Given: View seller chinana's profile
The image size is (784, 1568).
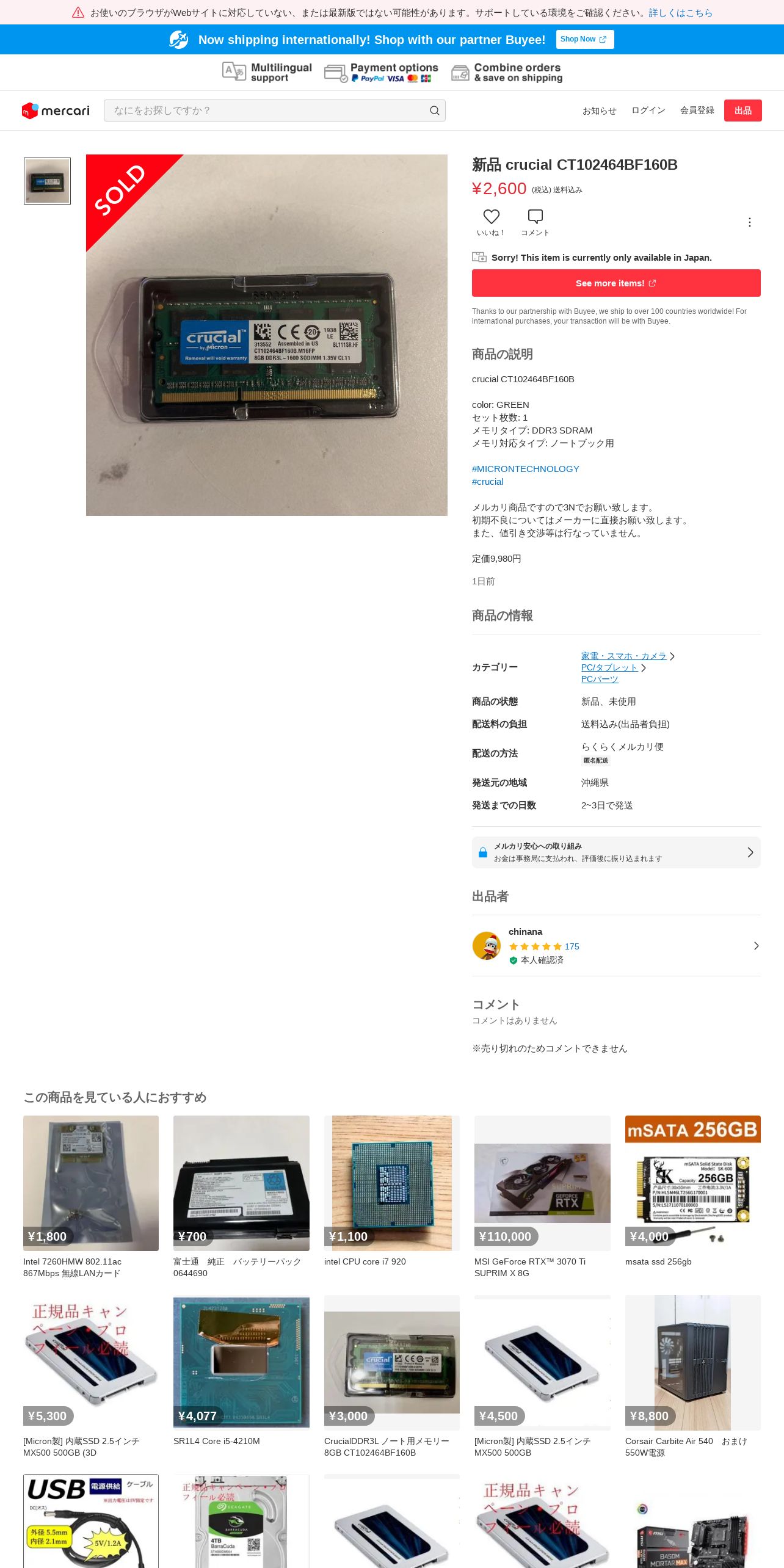Looking at the screenshot, I should click(x=616, y=946).
